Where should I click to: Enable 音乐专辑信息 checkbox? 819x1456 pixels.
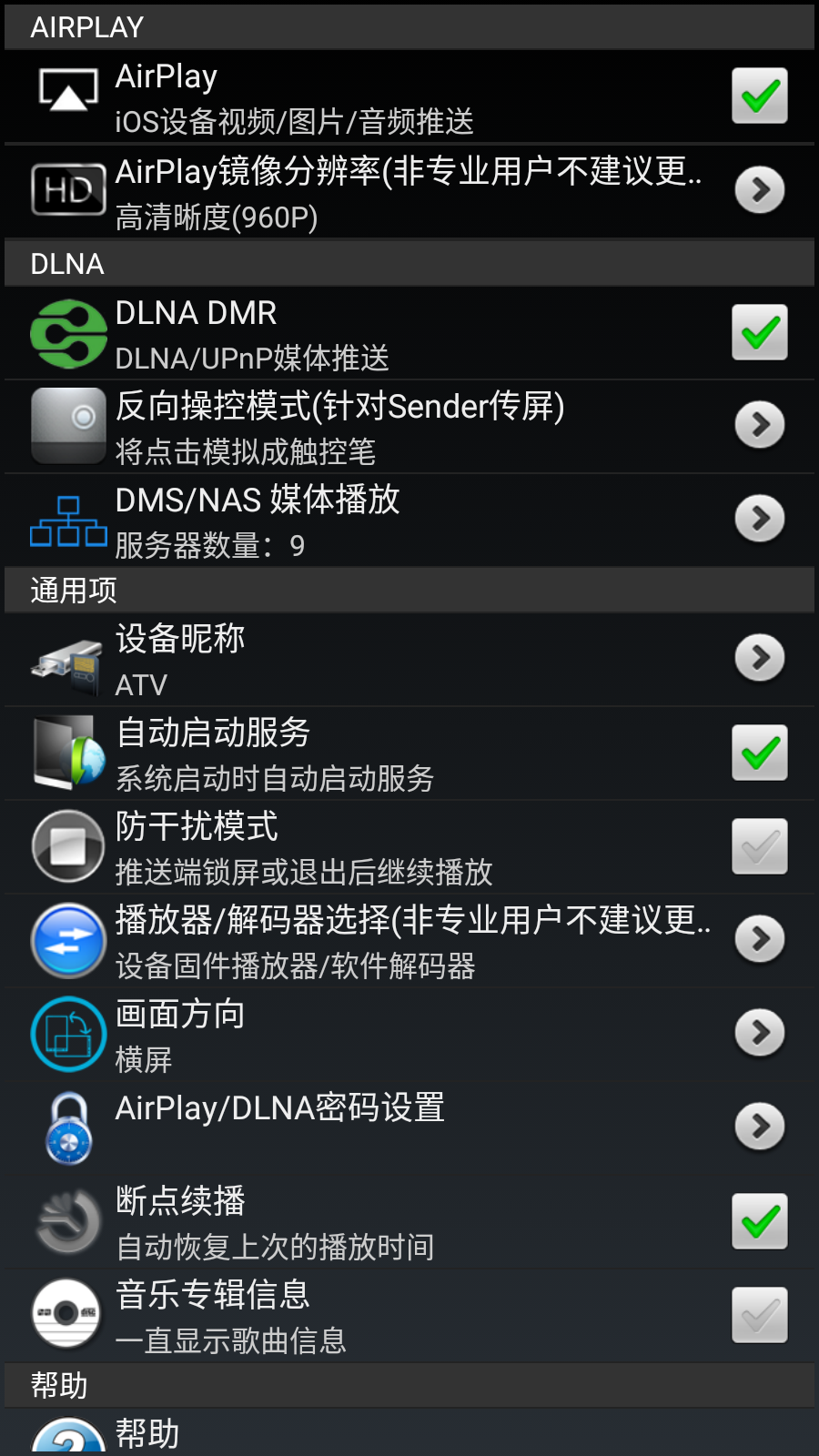pyautogui.click(x=760, y=1315)
